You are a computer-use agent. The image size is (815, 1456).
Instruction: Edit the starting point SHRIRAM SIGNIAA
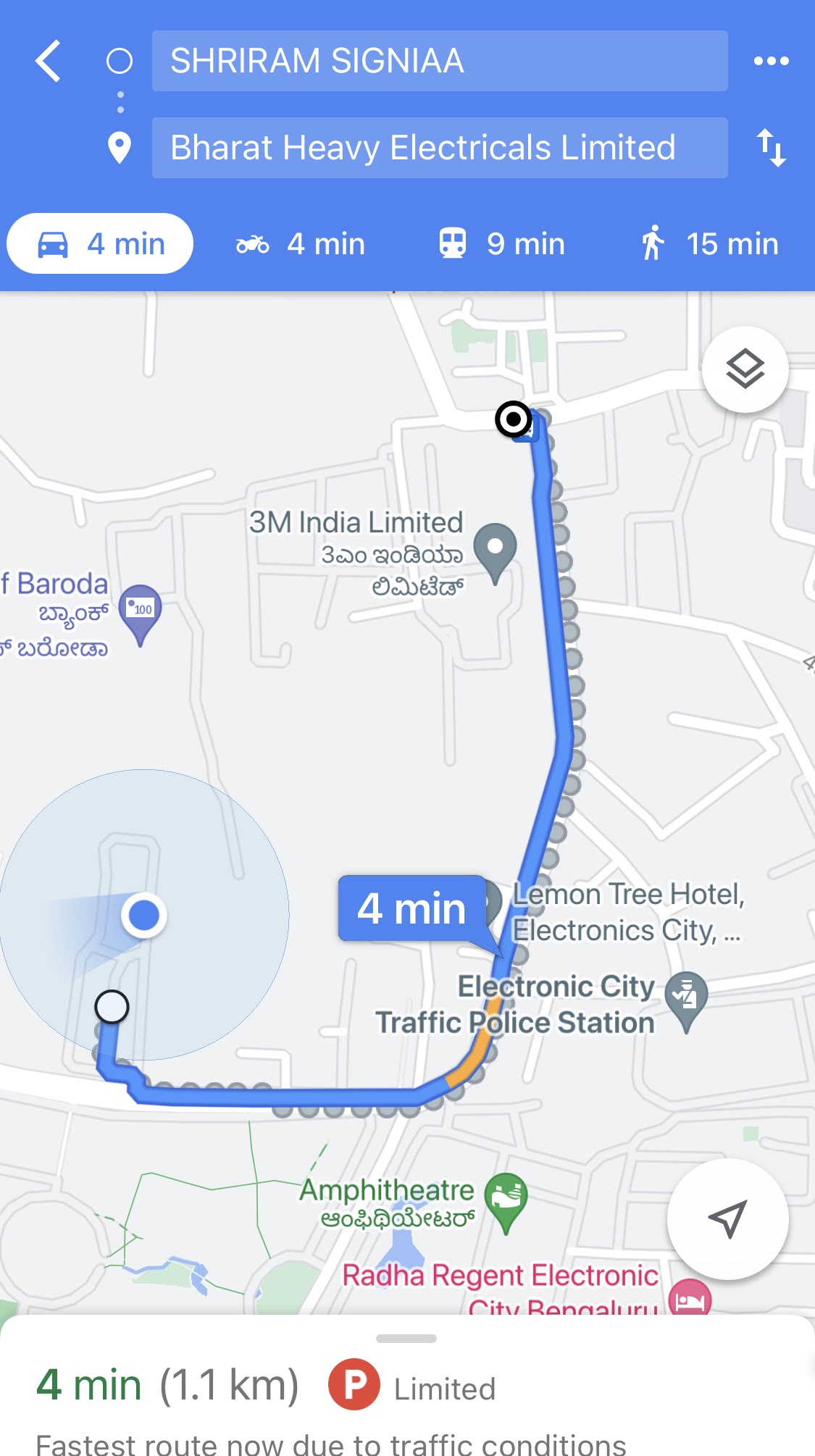pyautogui.click(x=439, y=61)
